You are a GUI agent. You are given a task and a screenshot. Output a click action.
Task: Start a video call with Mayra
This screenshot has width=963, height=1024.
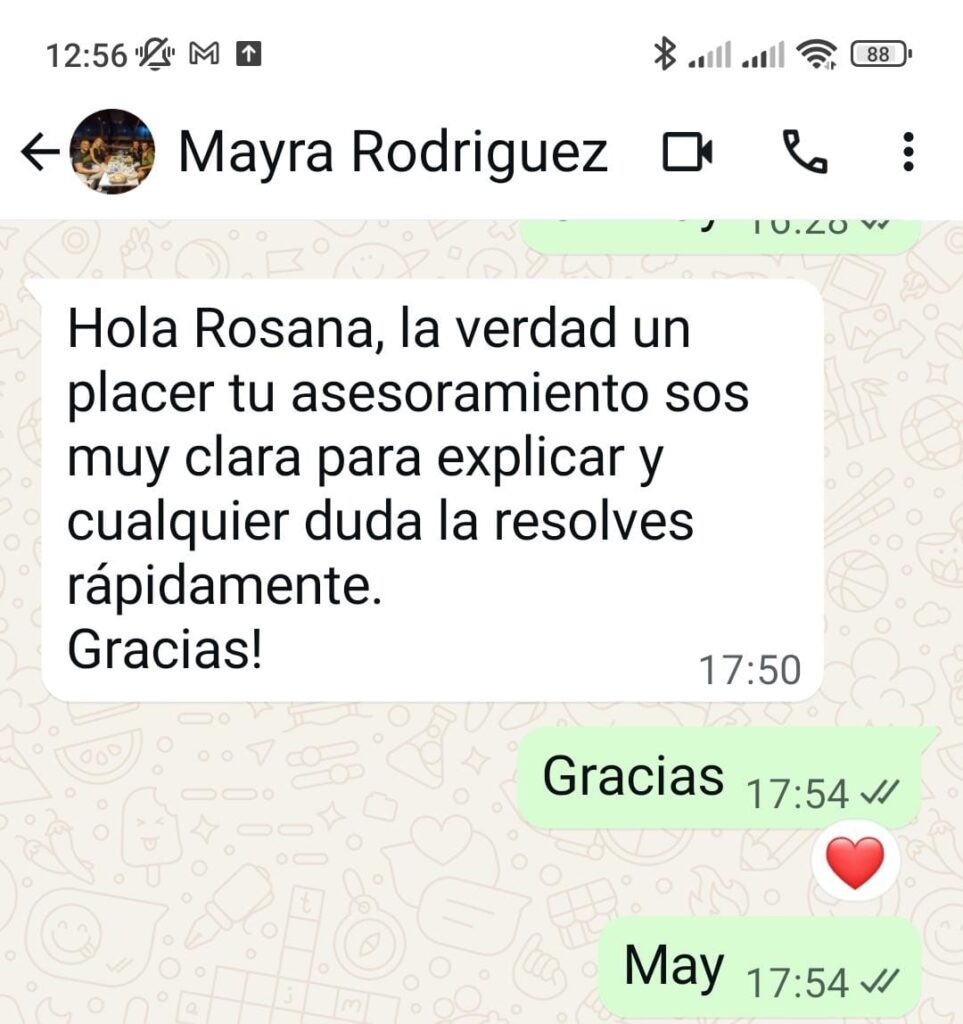688,153
